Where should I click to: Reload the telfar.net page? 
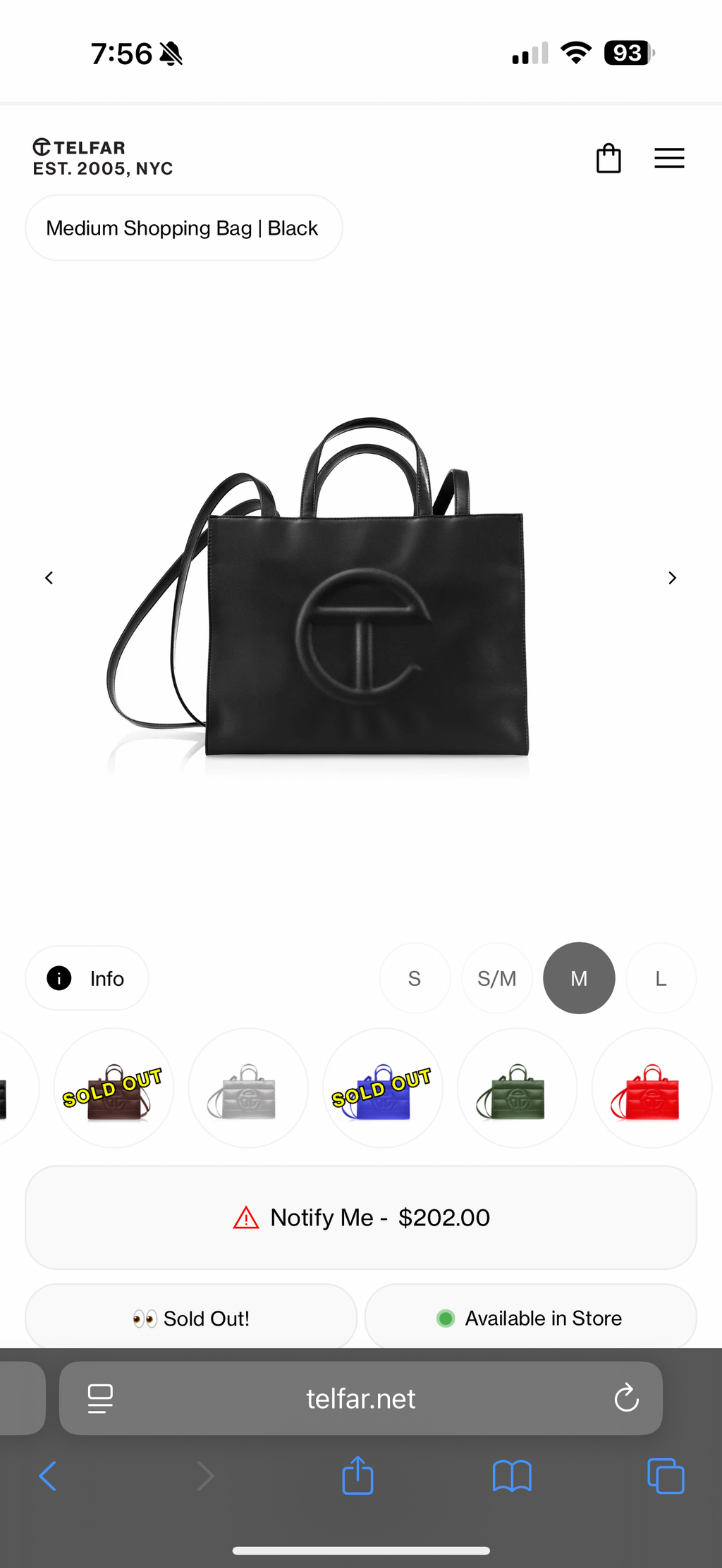pos(626,1398)
